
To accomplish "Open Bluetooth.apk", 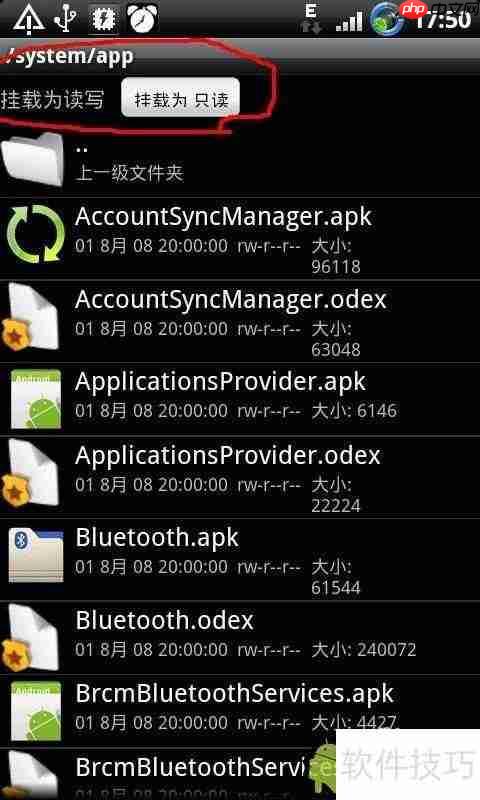I will click(240, 560).
